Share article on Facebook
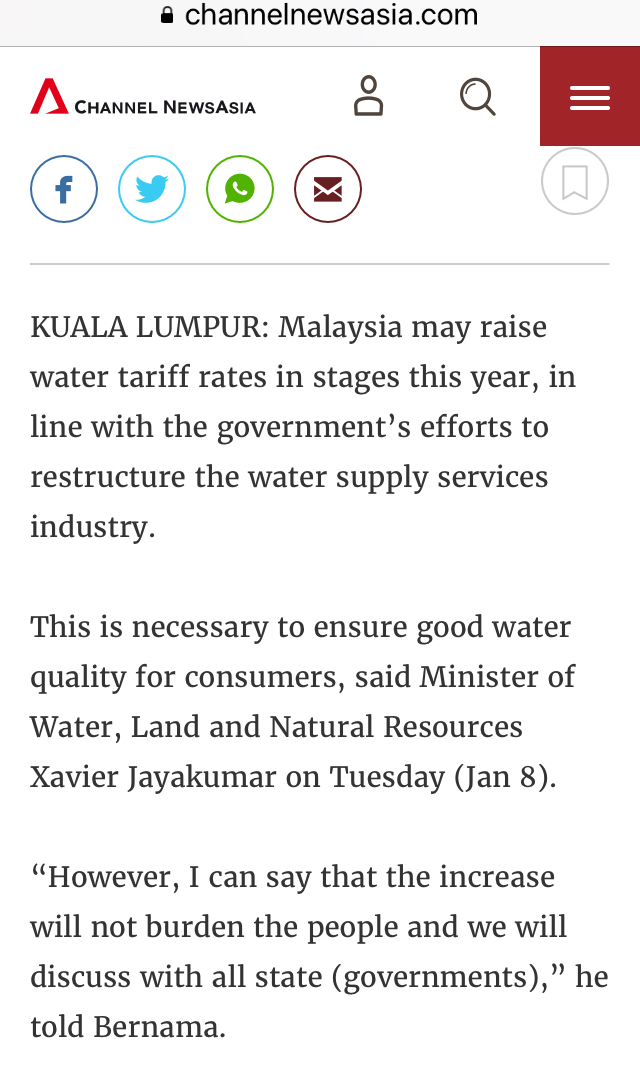The image size is (640, 1091). pyautogui.click(x=64, y=189)
